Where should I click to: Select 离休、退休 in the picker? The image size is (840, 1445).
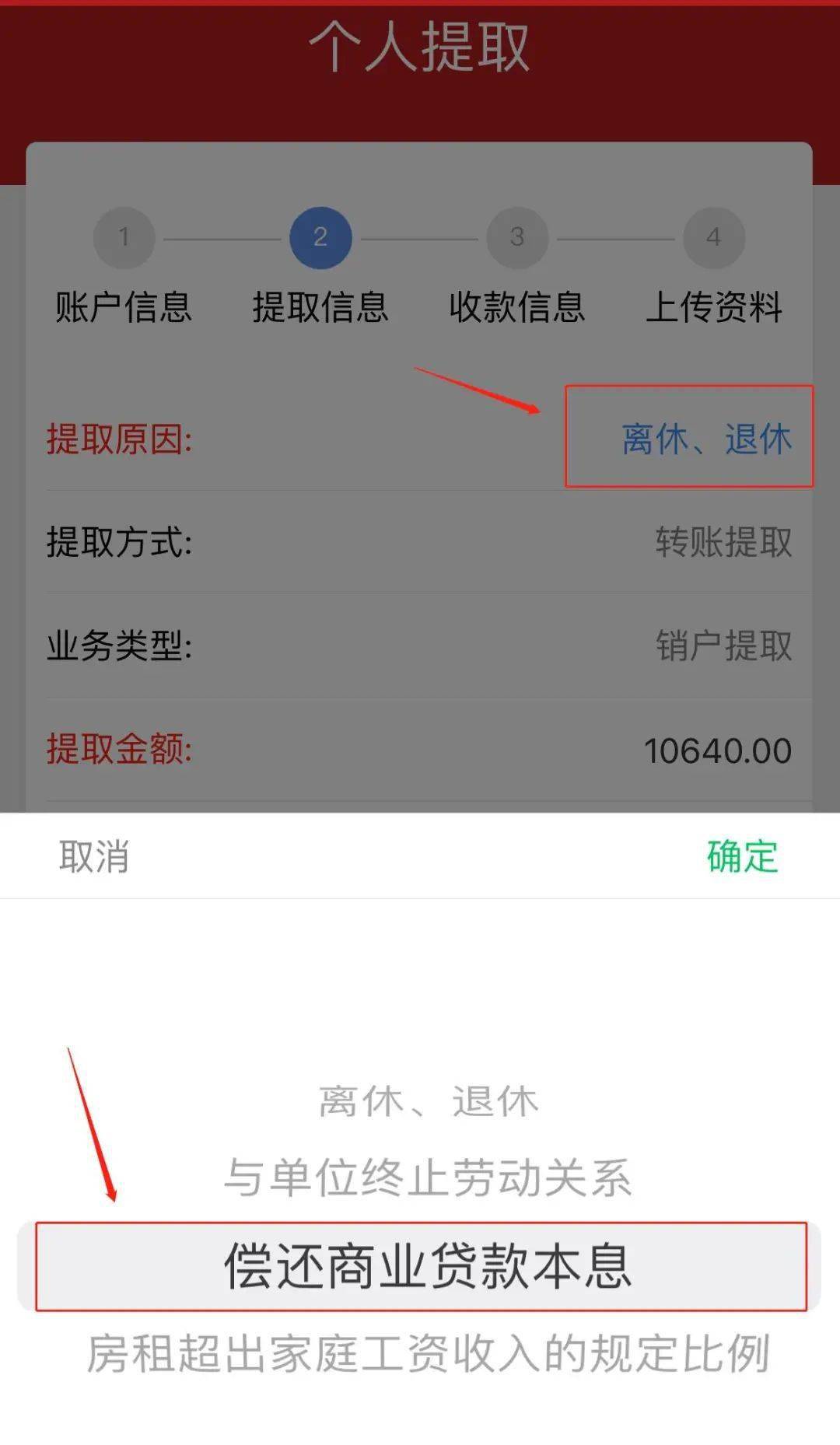(x=429, y=1101)
